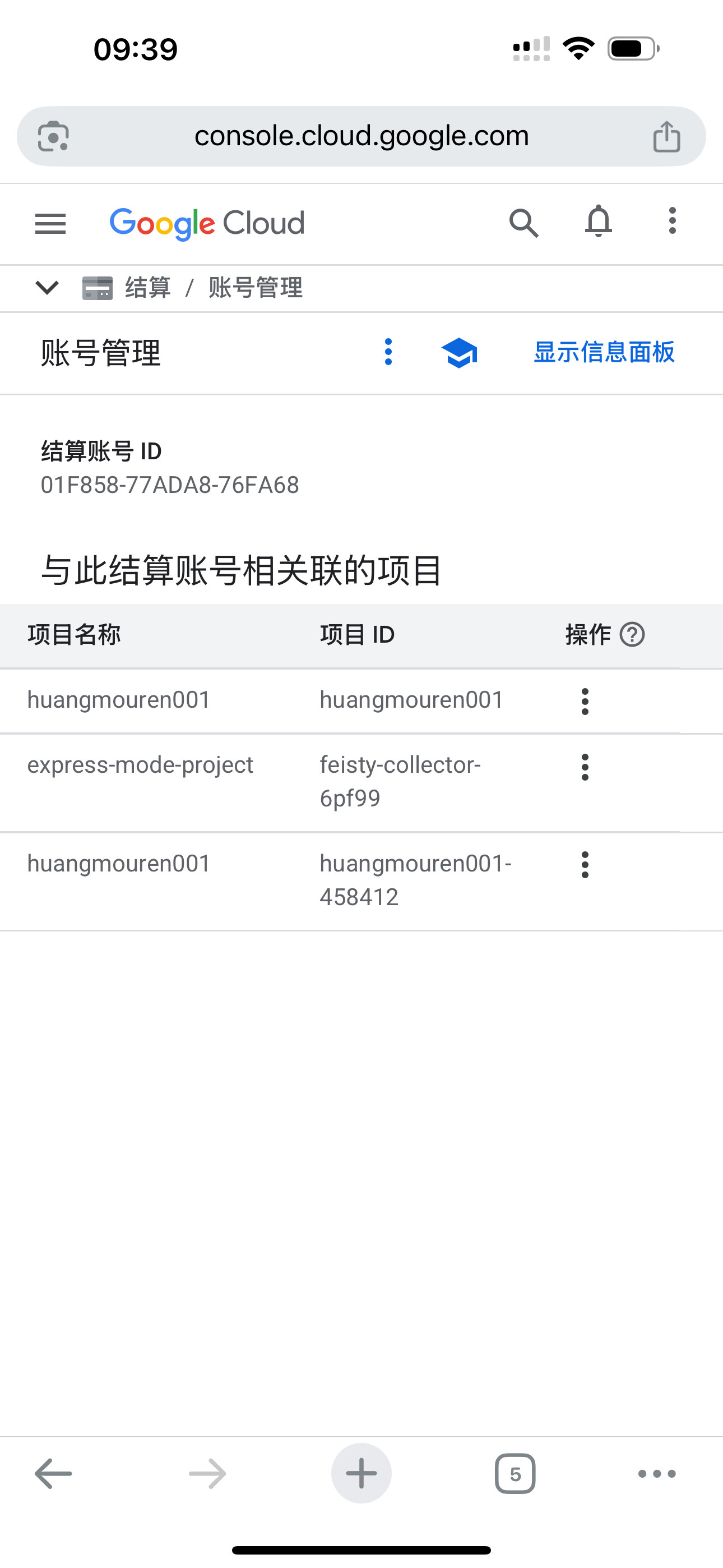Open the help icon next to 操作
723x1568 pixels.
pos(632,634)
